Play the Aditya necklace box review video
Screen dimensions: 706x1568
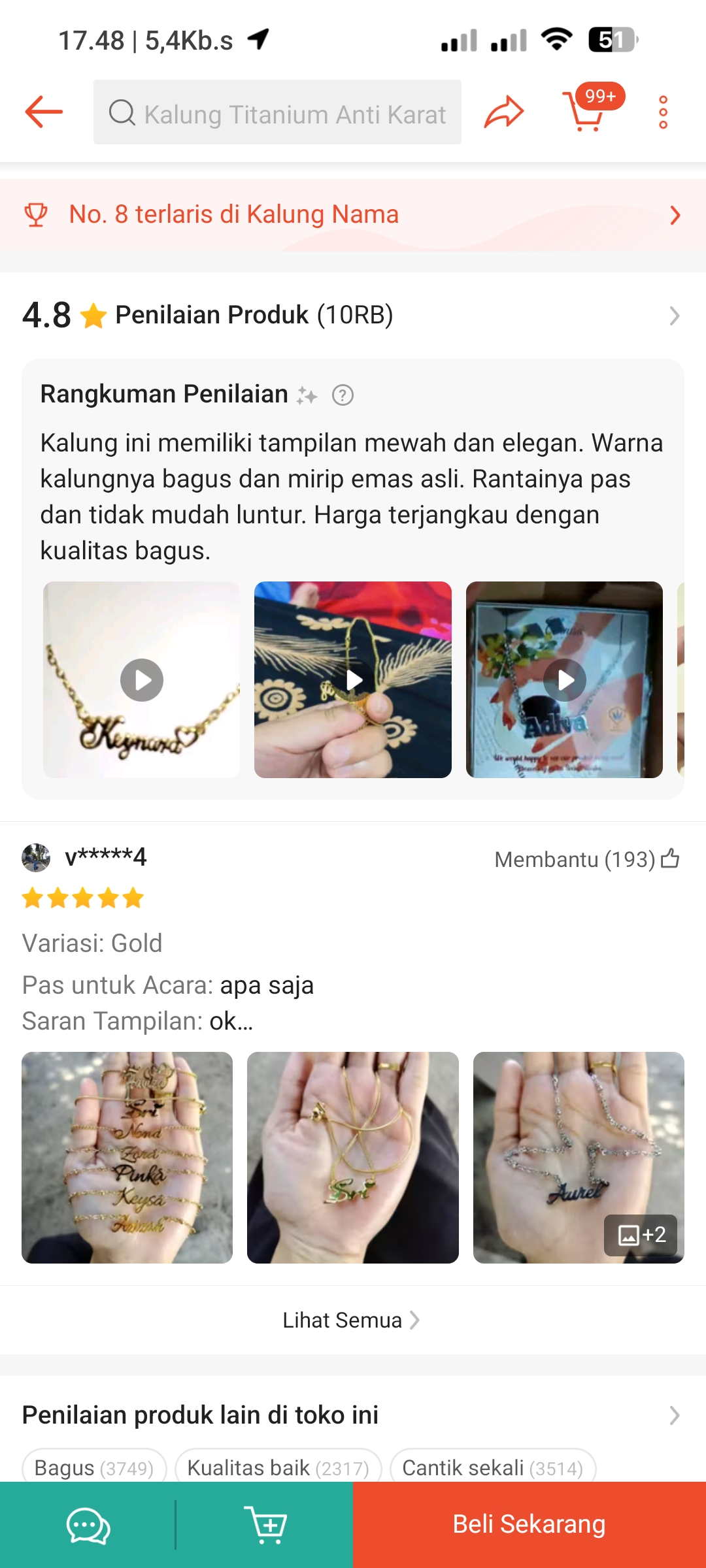(x=564, y=679)
